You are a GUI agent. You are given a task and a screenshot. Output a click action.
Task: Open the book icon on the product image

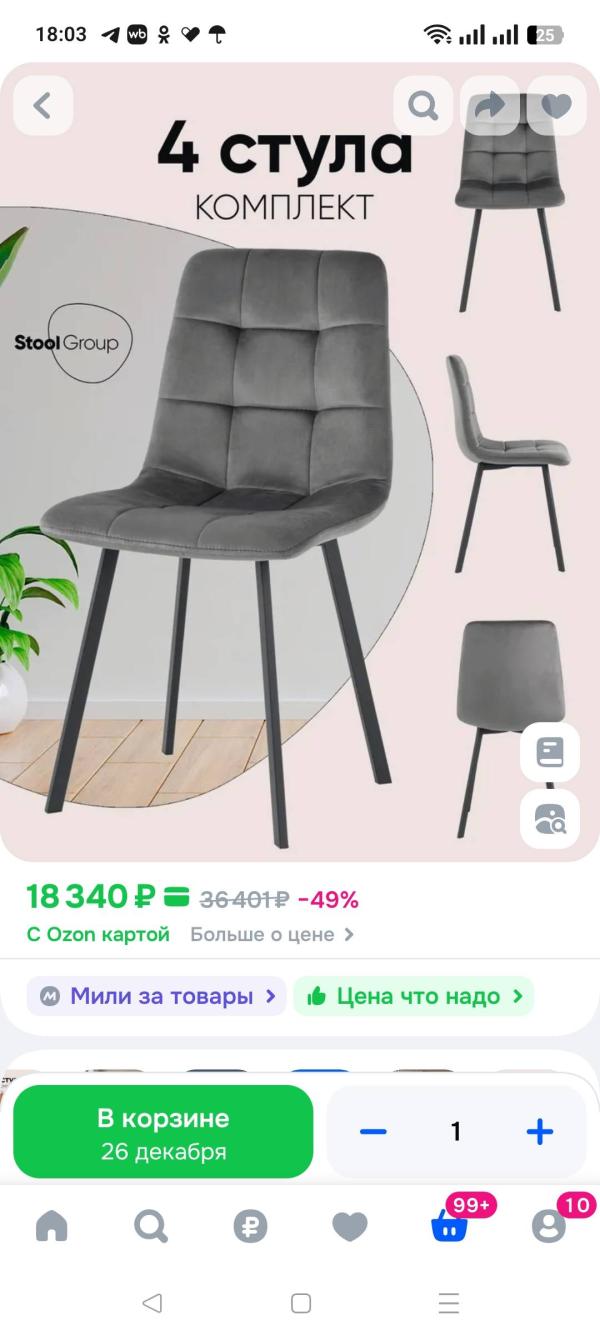click(x=550, y=752)
